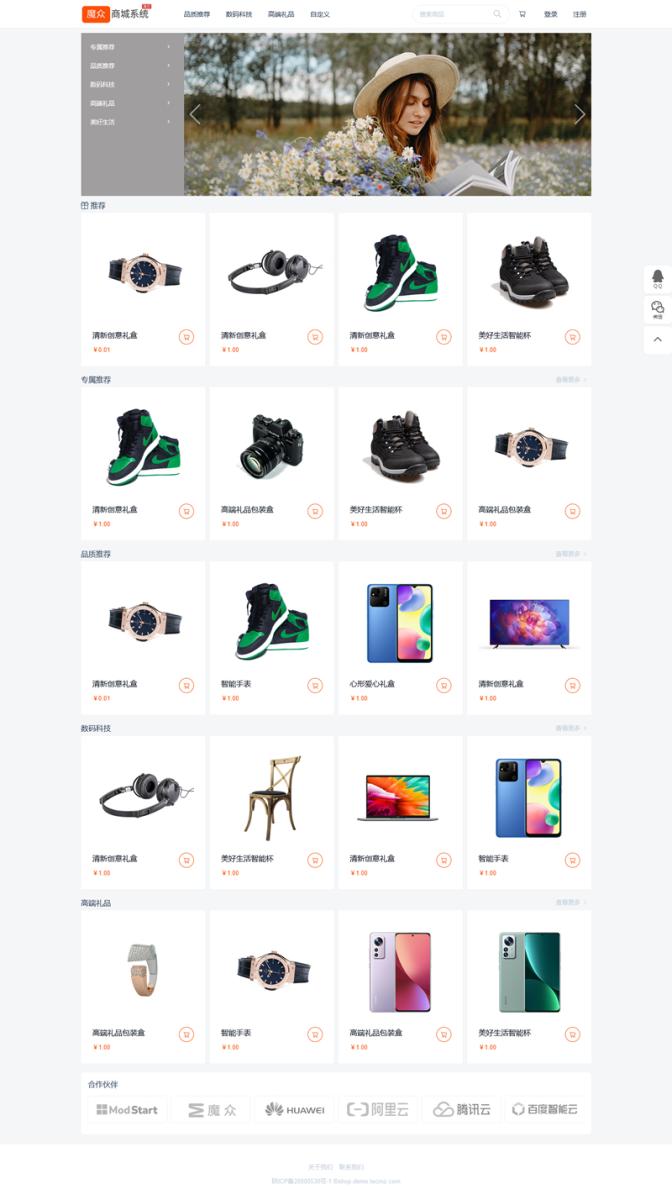Open the 注册 register link

click(580, 14)
